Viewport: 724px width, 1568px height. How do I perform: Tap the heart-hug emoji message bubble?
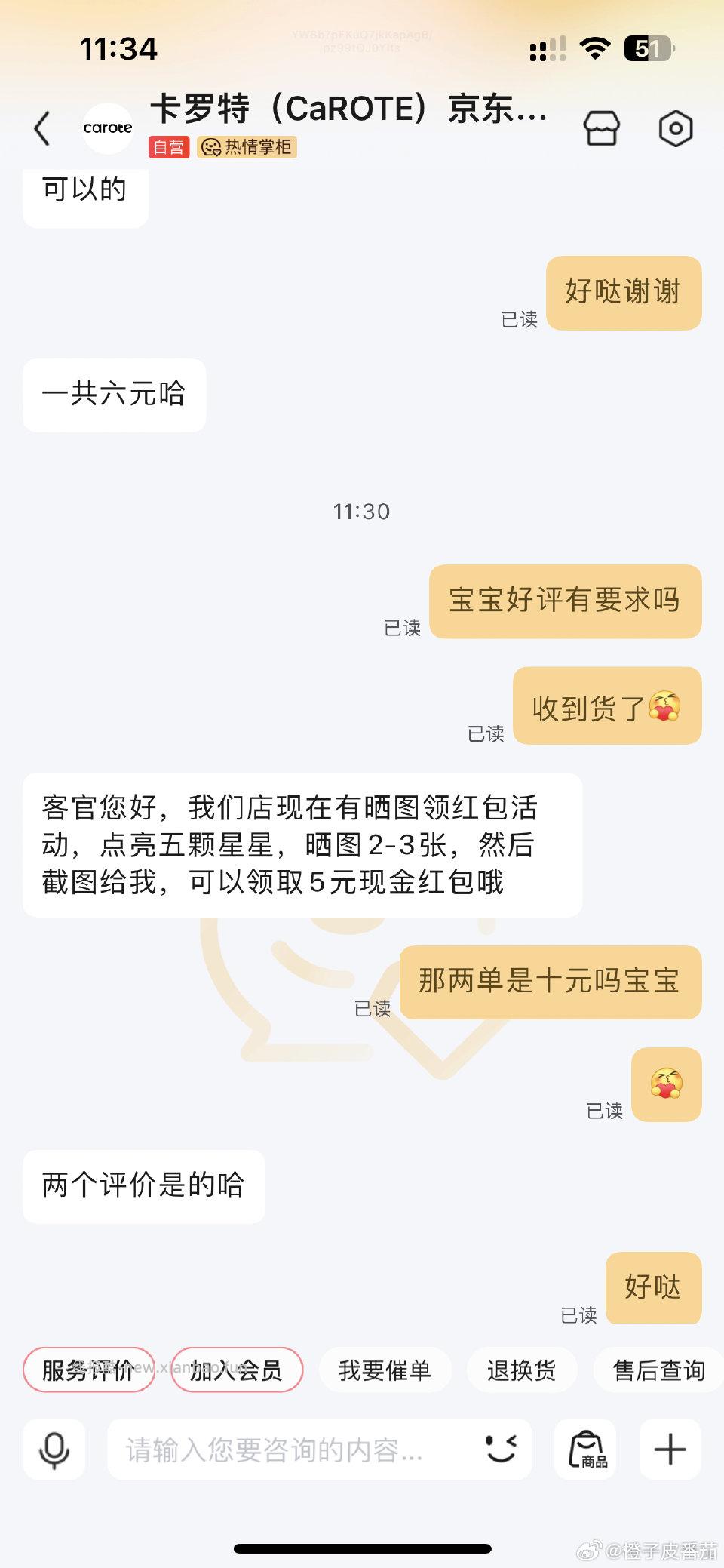tap(666, 1084)
